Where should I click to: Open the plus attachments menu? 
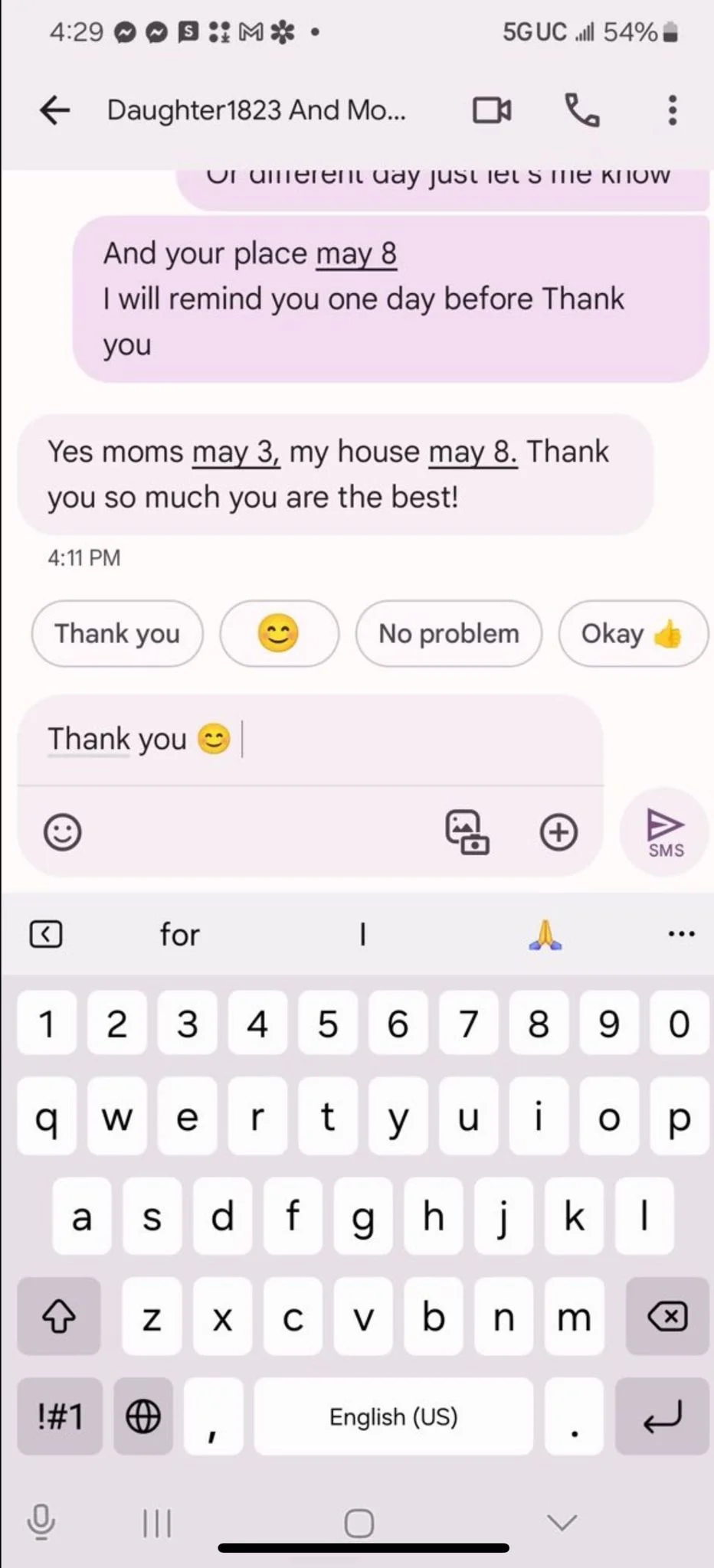pos(558,832)
